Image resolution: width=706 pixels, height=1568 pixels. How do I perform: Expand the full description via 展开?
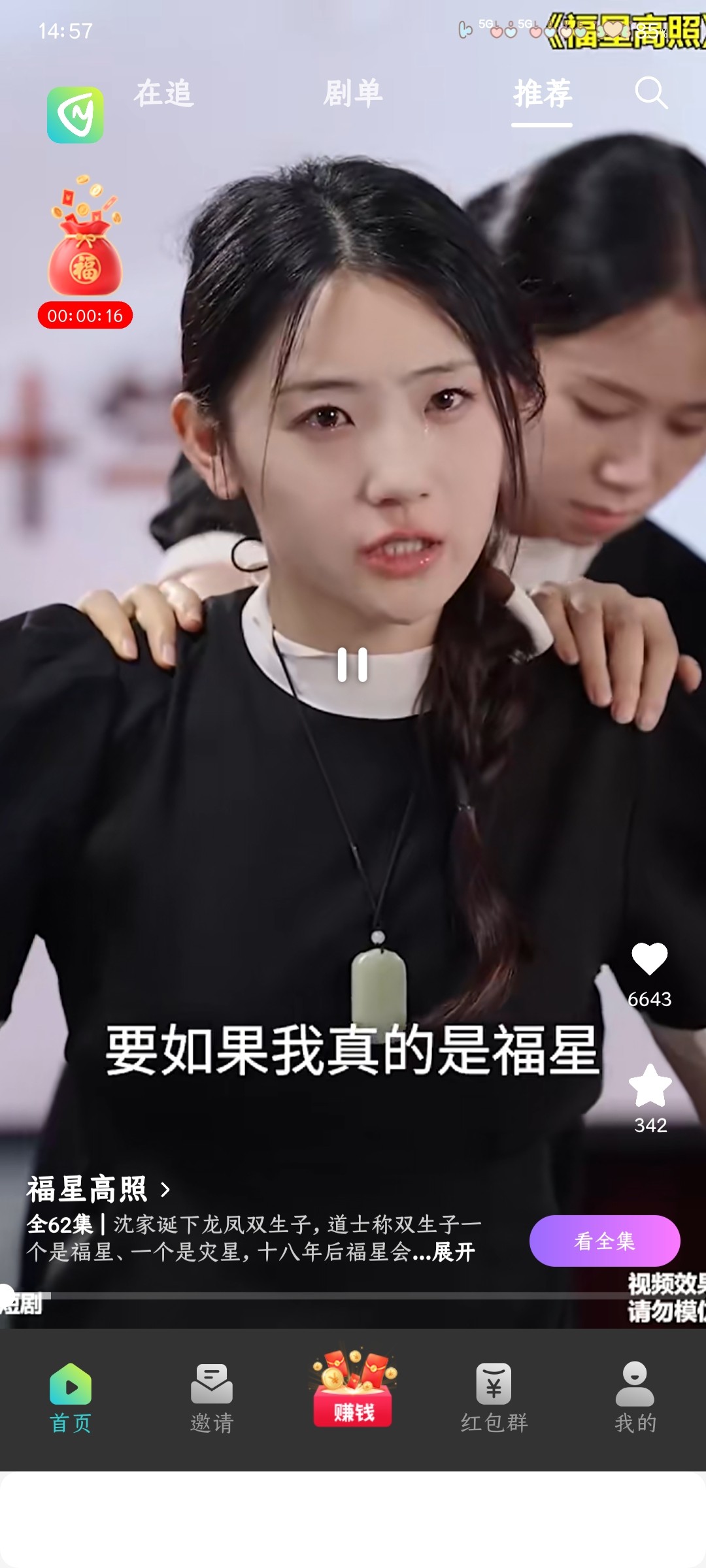click(x=454, y=1252)
